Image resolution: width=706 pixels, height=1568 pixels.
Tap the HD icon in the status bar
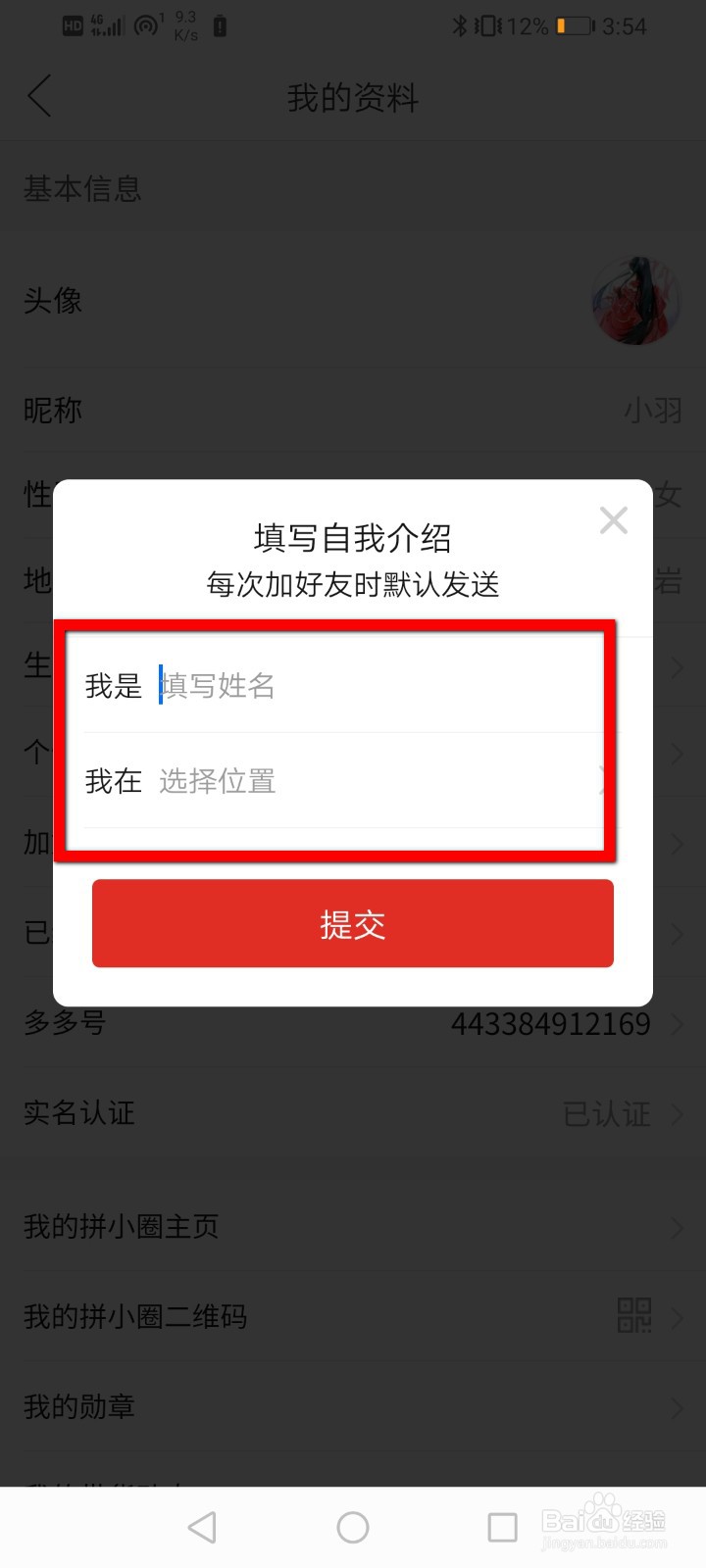point(71,24)
